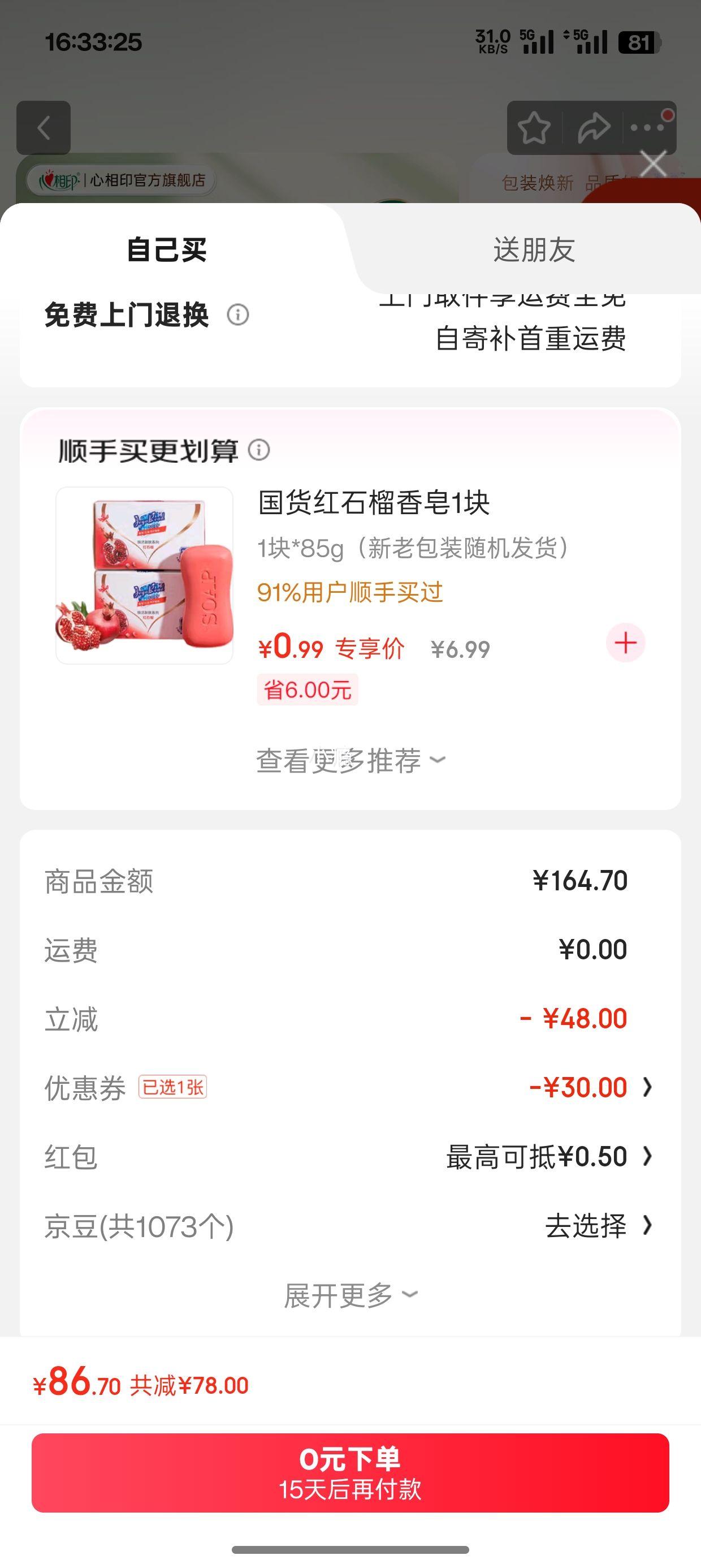Close the checkout sheet
Viewport: 701px width, 1568px height.
[654, 163]
